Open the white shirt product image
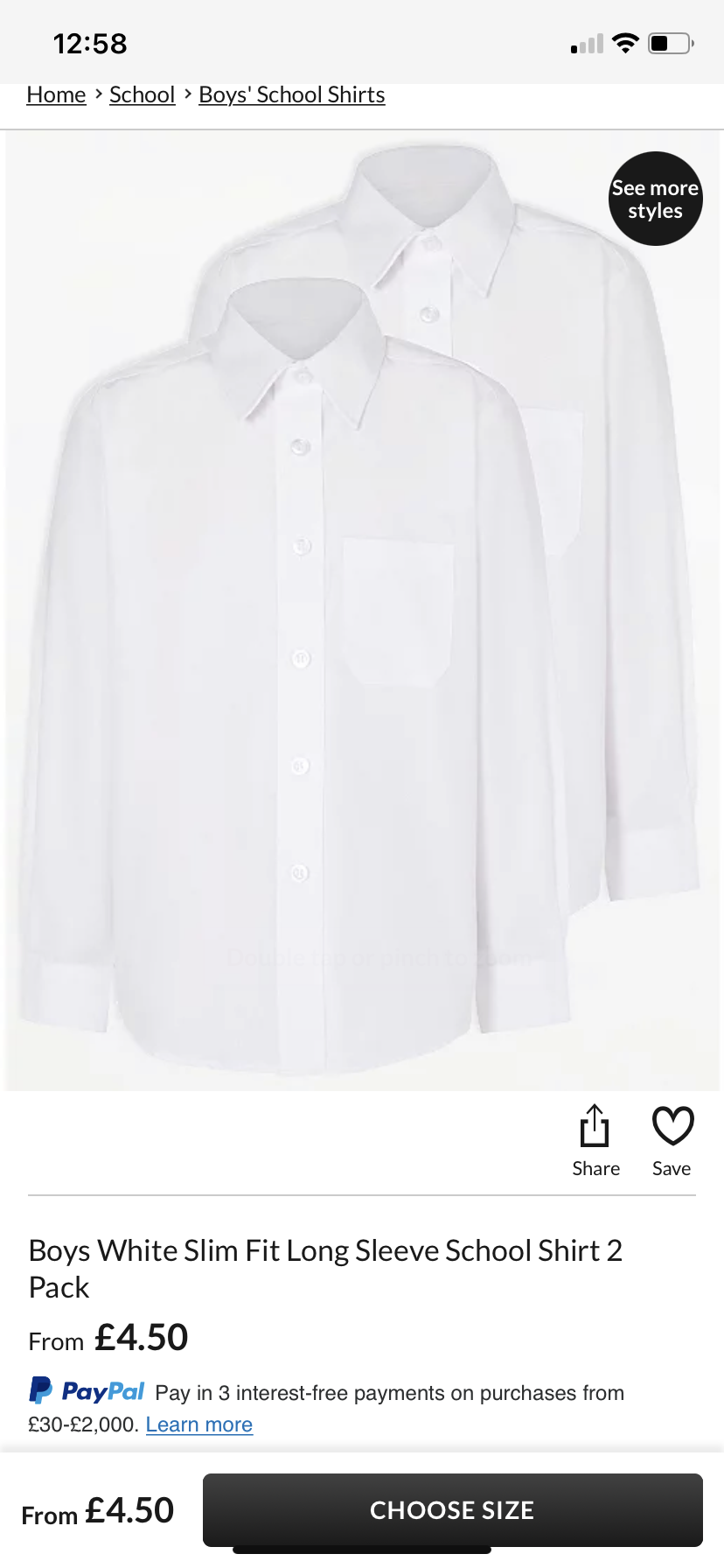Viewport: 724px width, 1568px height. 362,611
